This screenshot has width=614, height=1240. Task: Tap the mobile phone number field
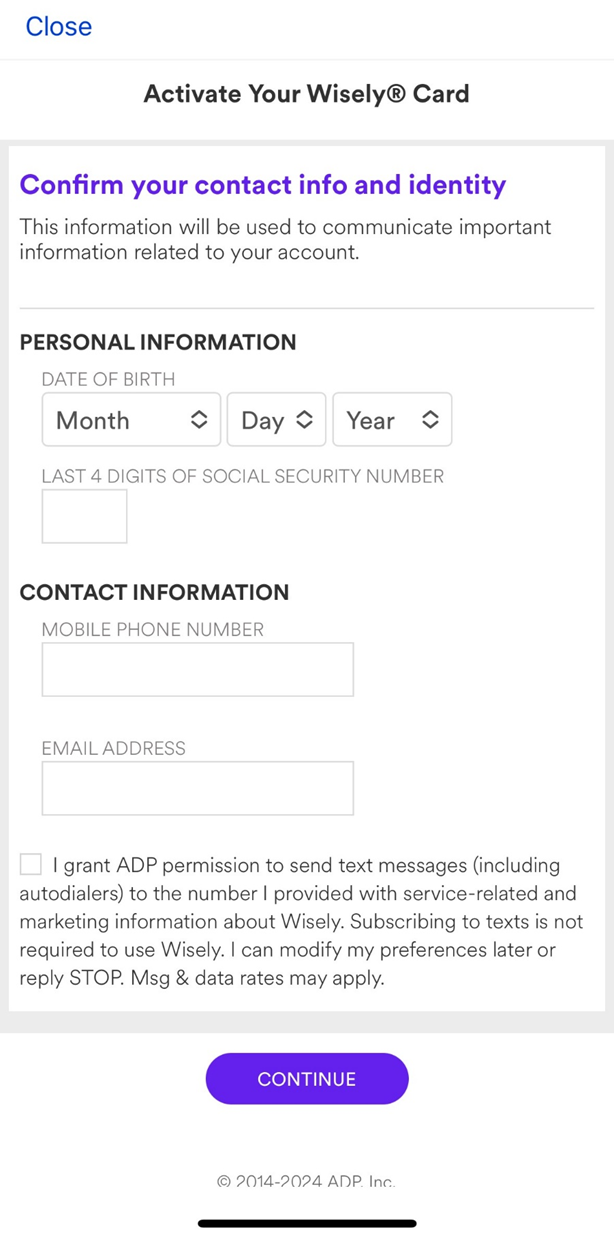point(198,670)
